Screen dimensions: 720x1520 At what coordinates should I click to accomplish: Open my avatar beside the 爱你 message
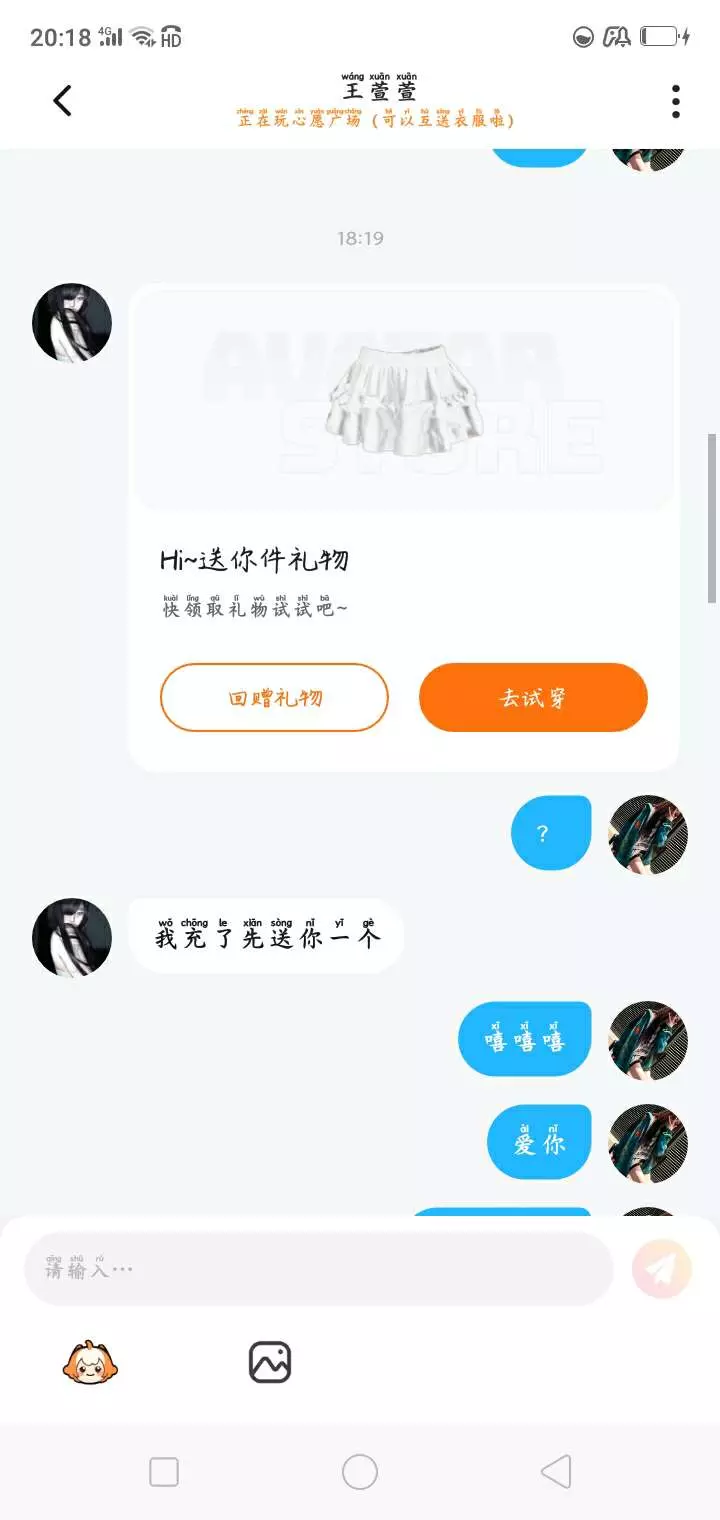(648, 1143)
